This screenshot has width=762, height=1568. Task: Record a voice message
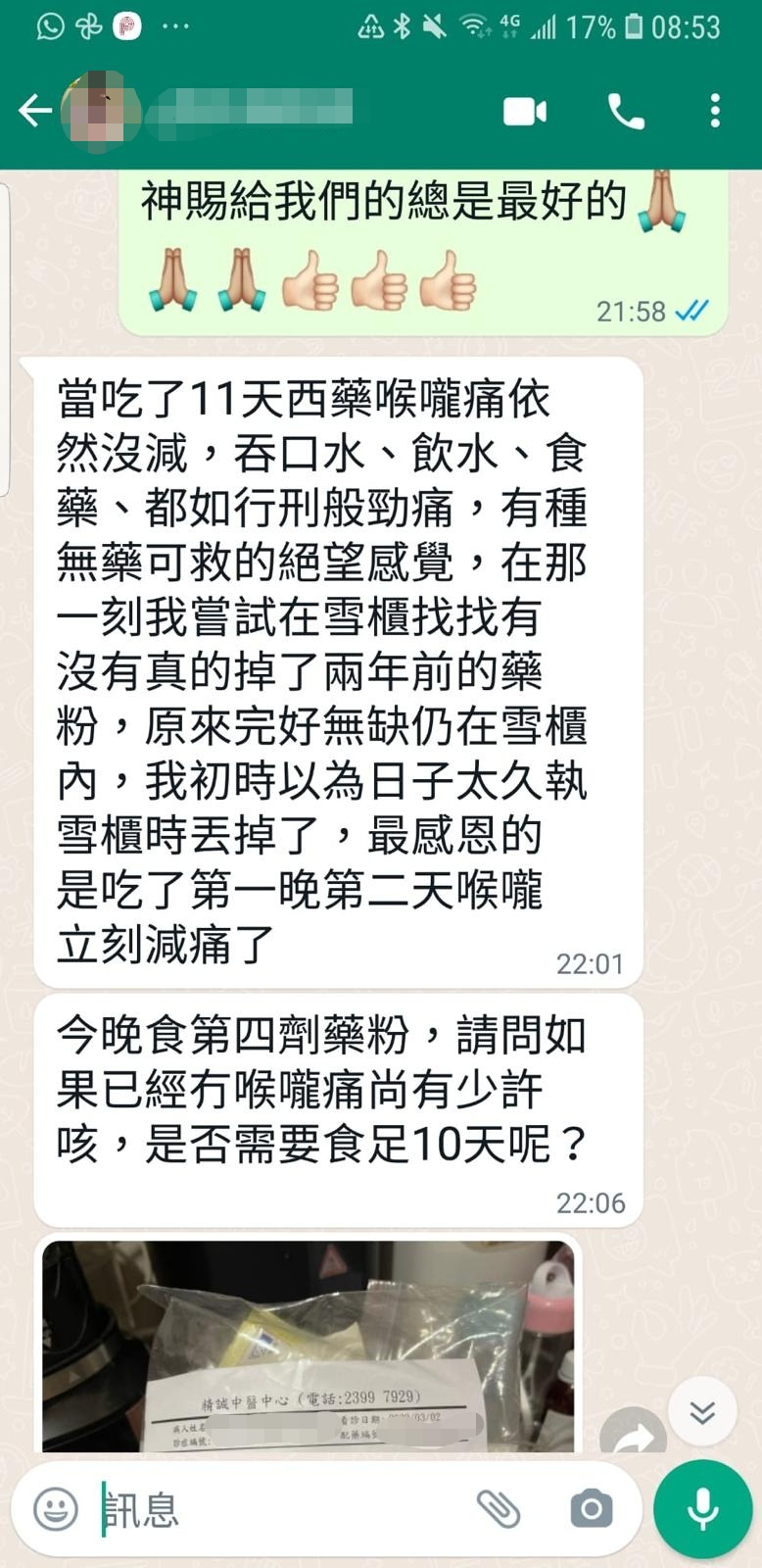tap(702, 1509)
